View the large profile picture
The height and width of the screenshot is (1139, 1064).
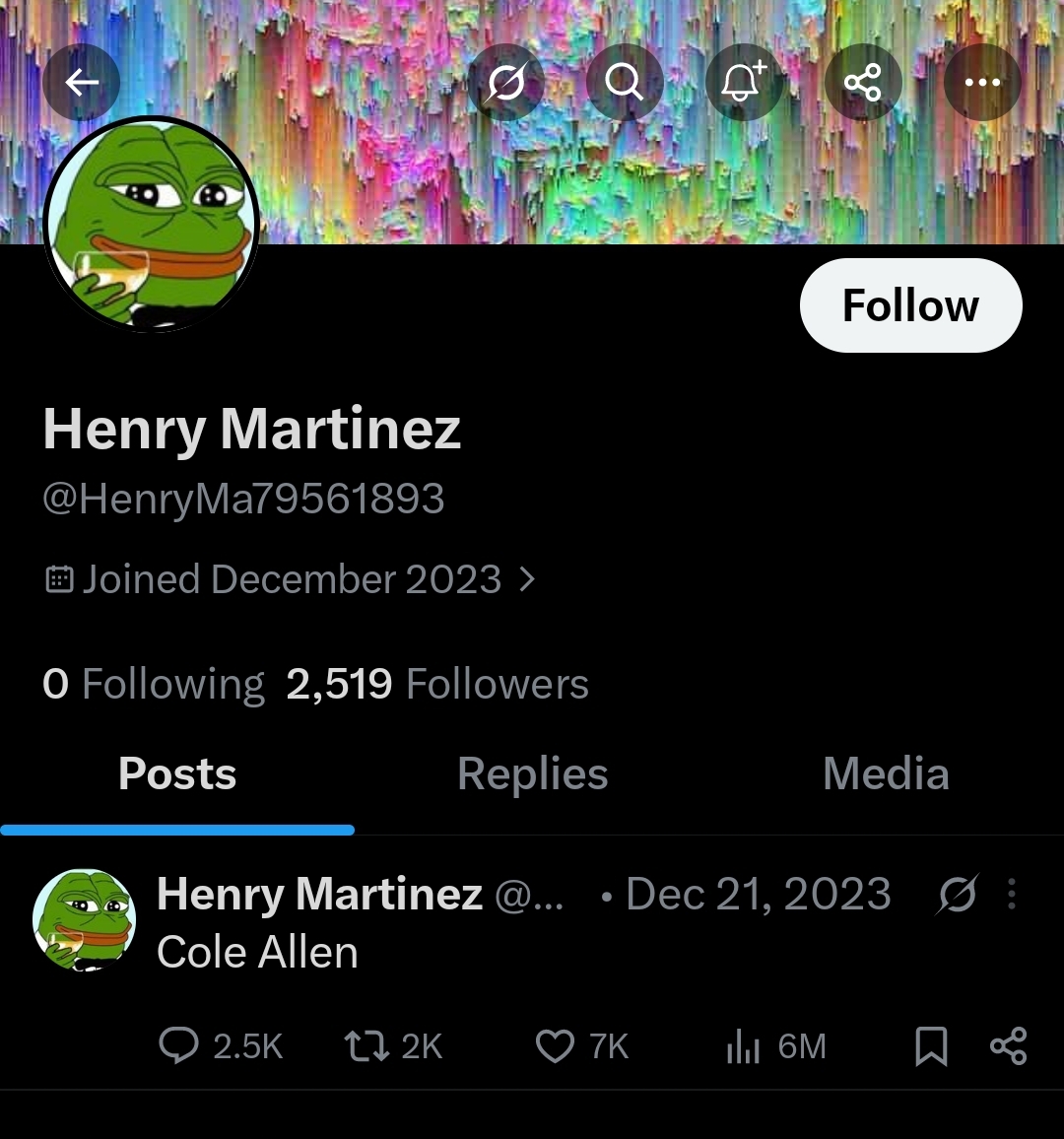pyautogui.click(x=151, y=224)
